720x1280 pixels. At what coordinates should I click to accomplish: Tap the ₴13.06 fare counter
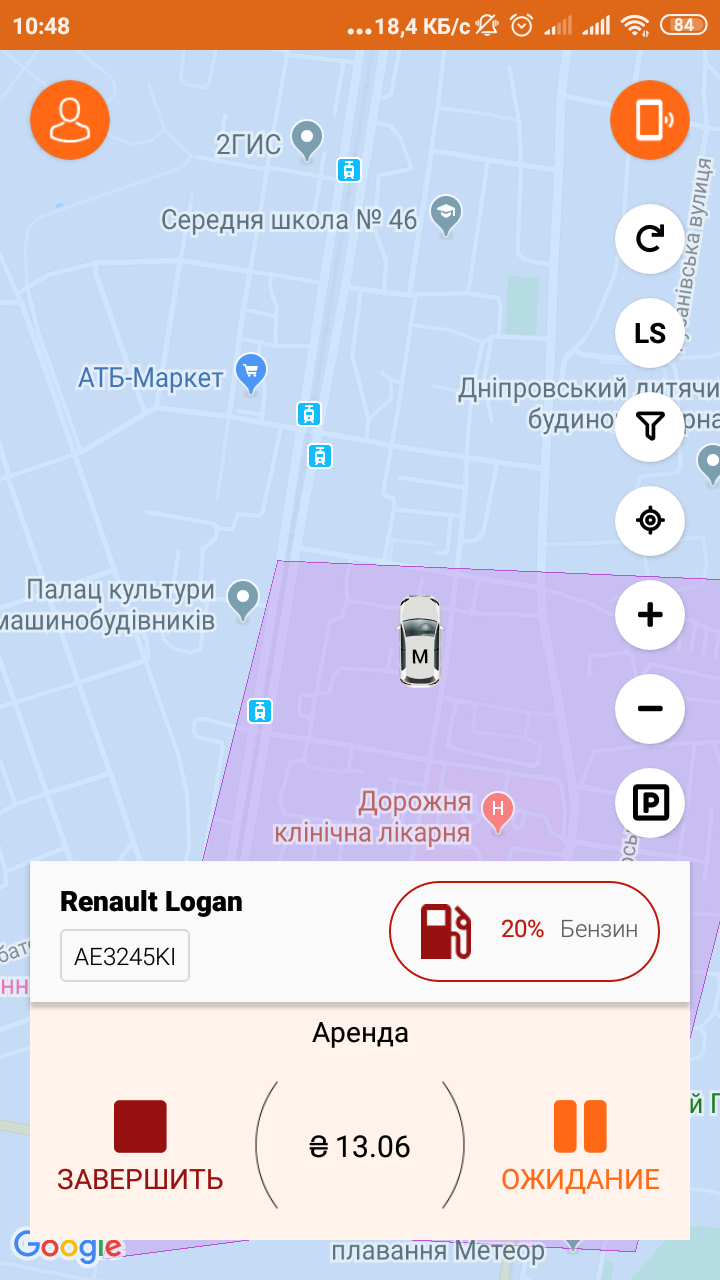click(x=362, y=1148)
